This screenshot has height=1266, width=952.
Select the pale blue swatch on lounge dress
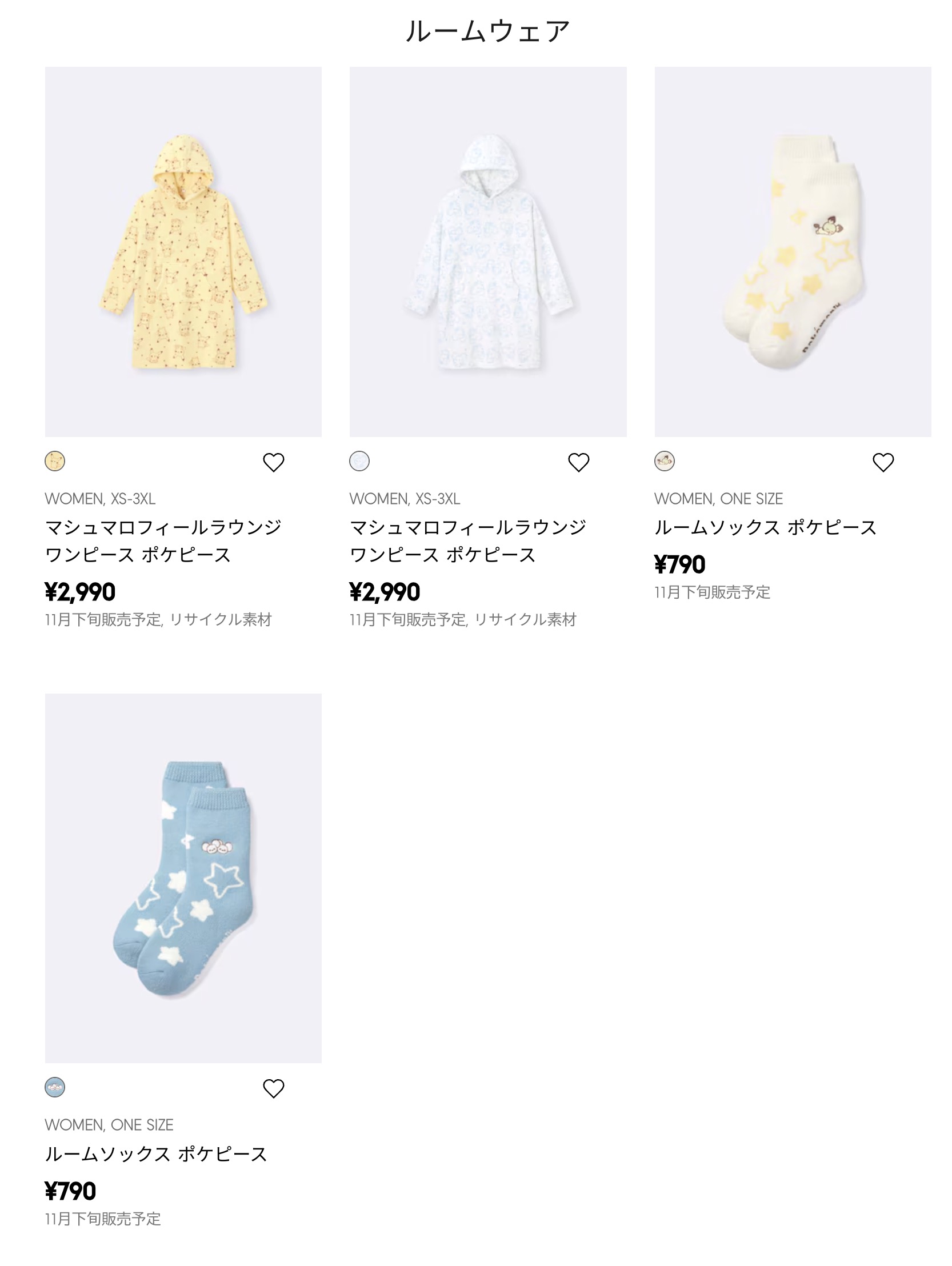(359, 461)
